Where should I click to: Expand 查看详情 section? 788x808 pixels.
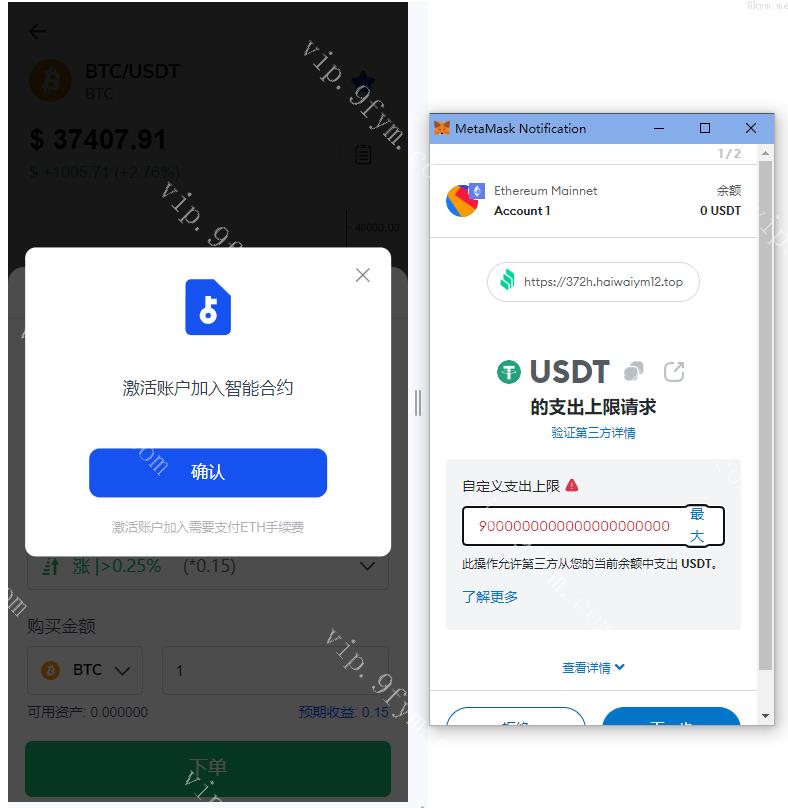593,667
